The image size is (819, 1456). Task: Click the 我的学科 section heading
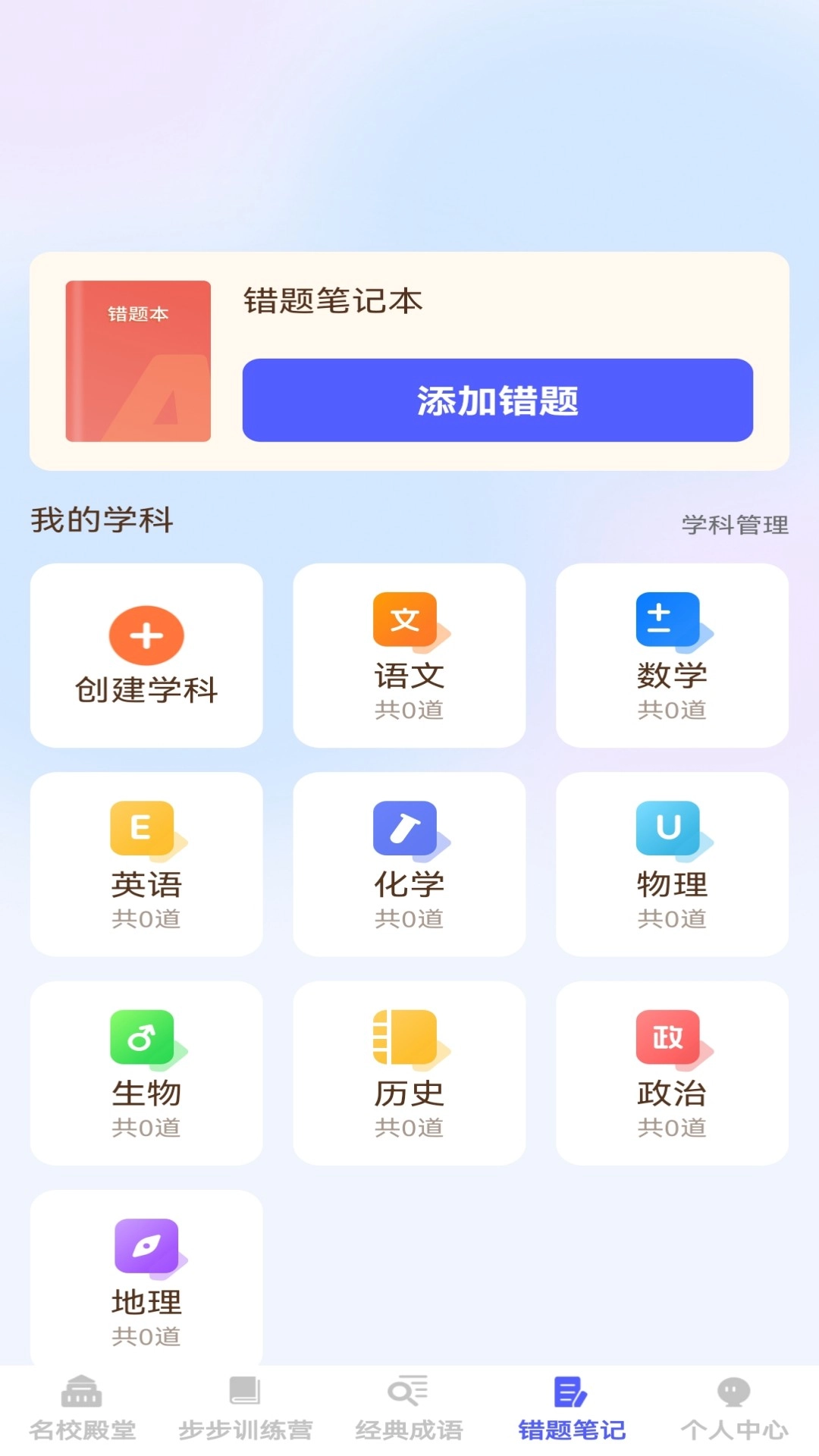tap(102, 521)
